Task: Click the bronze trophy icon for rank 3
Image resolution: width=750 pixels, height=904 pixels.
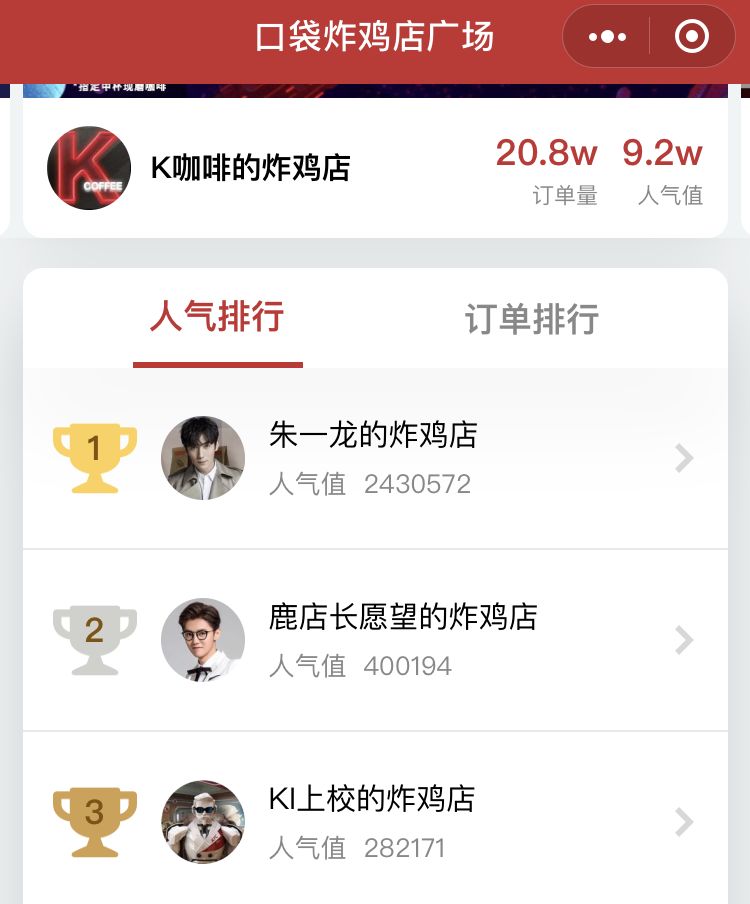Action: pos(95,822)
